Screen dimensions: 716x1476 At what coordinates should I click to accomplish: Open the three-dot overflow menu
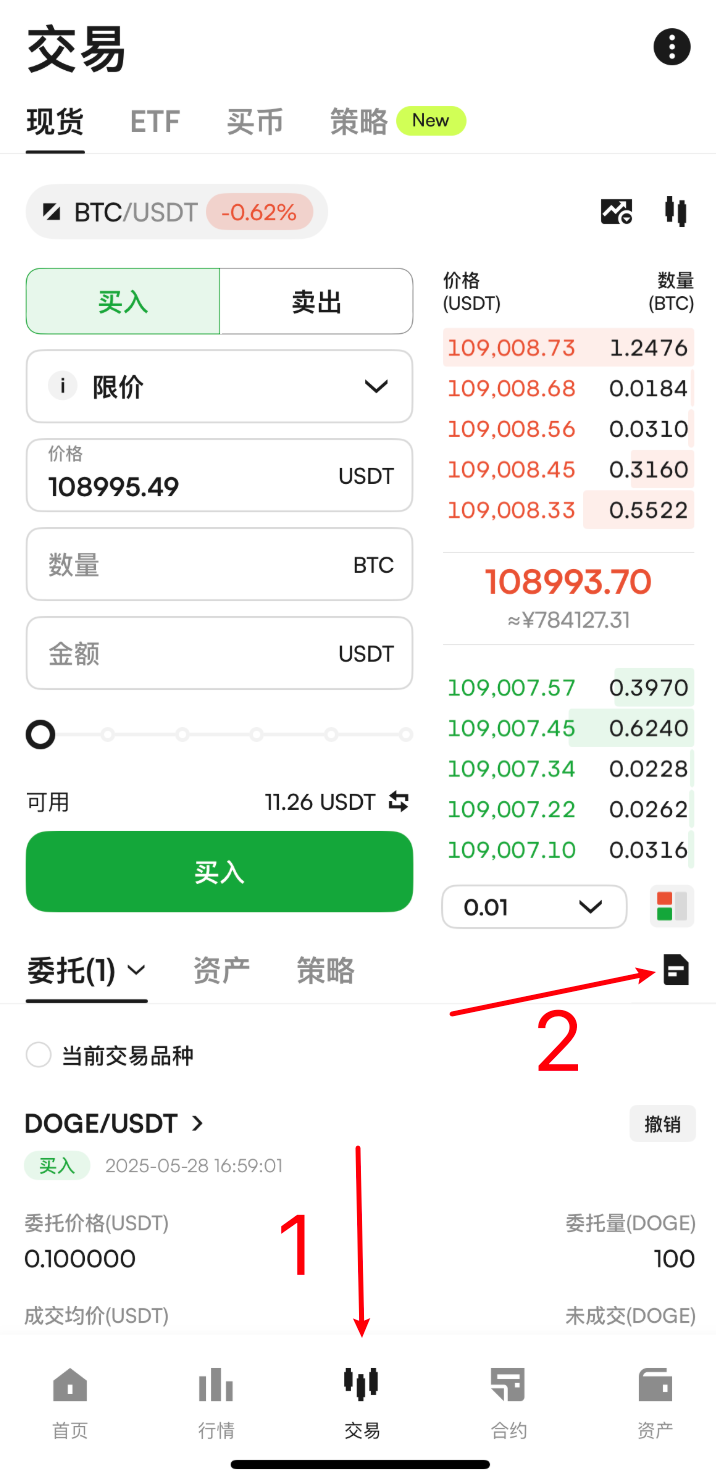coord(672,47)
